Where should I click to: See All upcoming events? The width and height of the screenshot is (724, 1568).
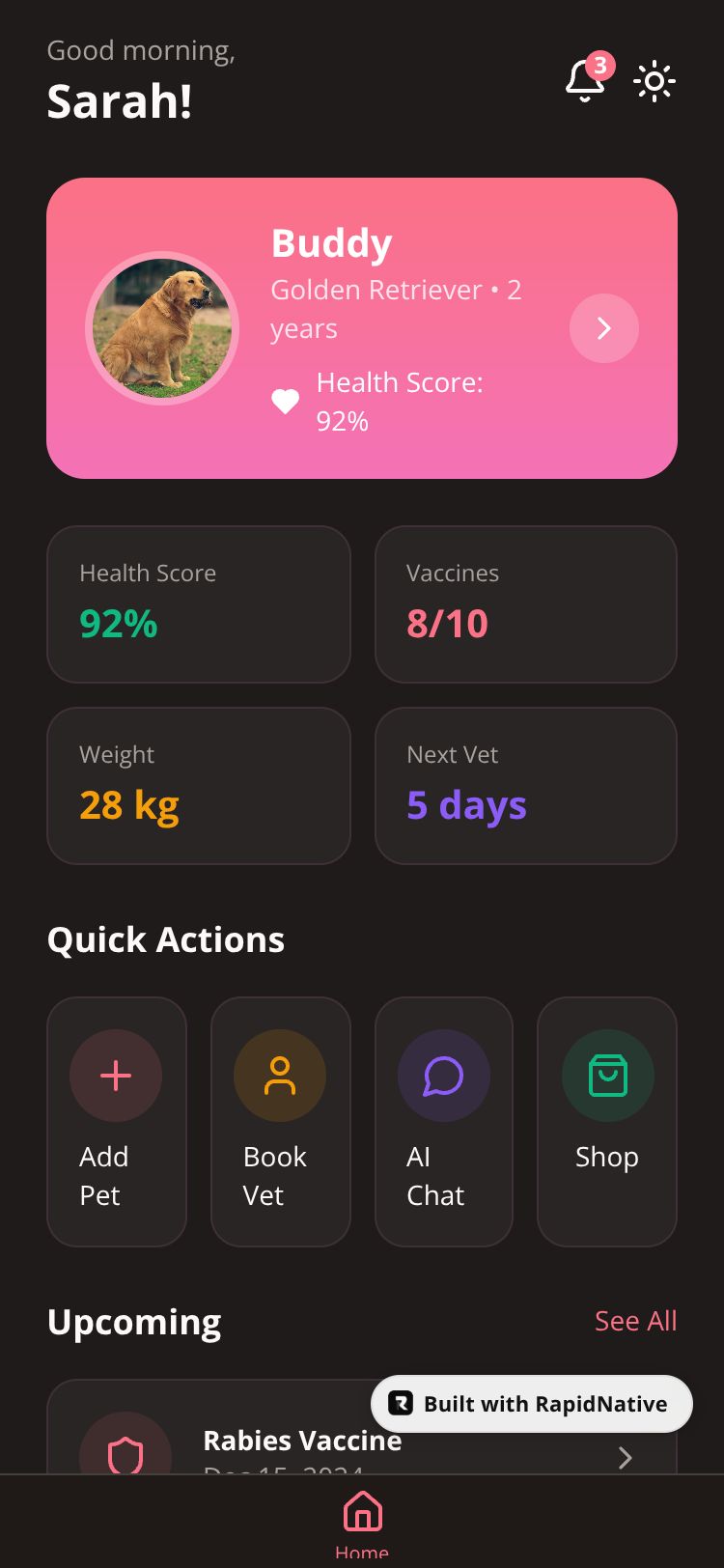635,1321
